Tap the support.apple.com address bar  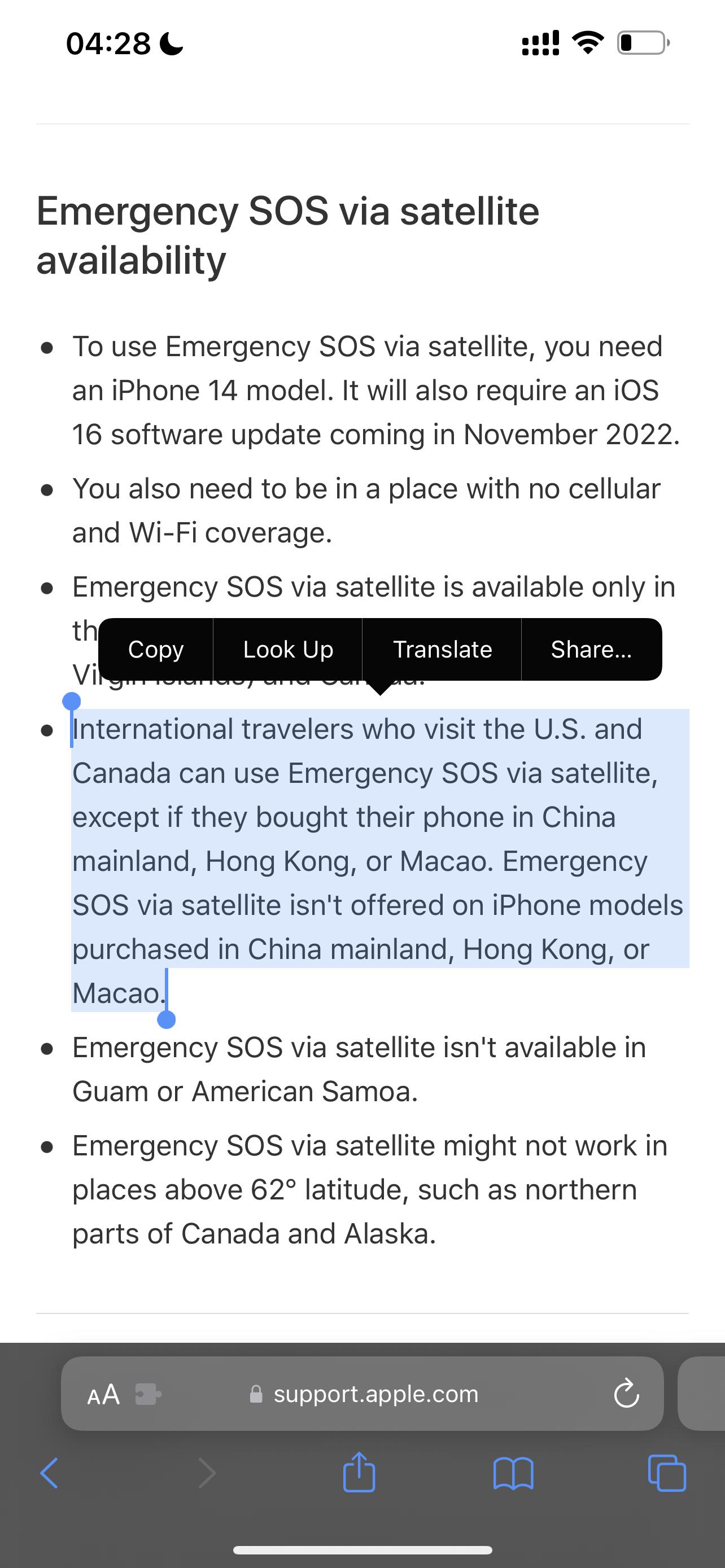click(x=375, y=1394)
